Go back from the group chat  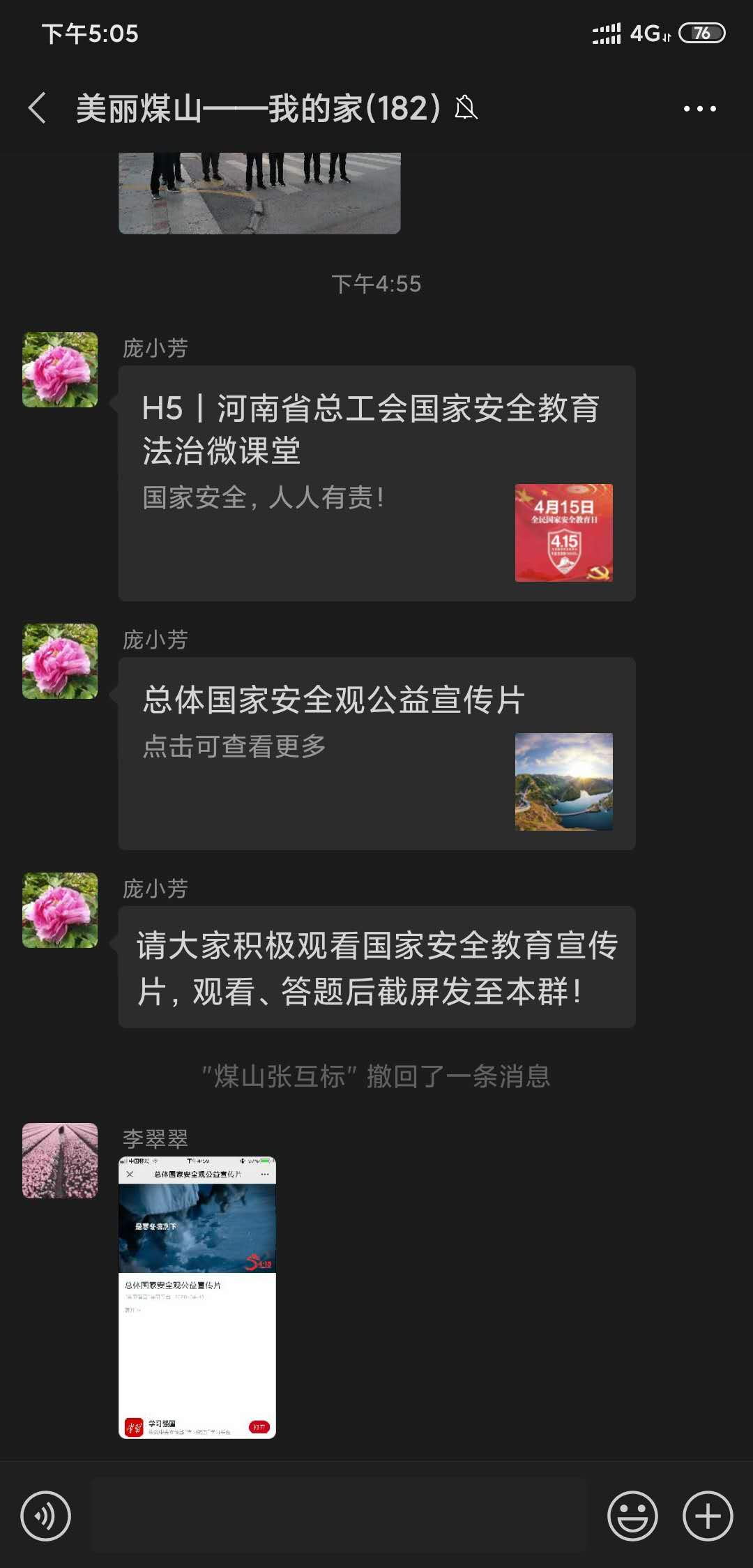38,109
